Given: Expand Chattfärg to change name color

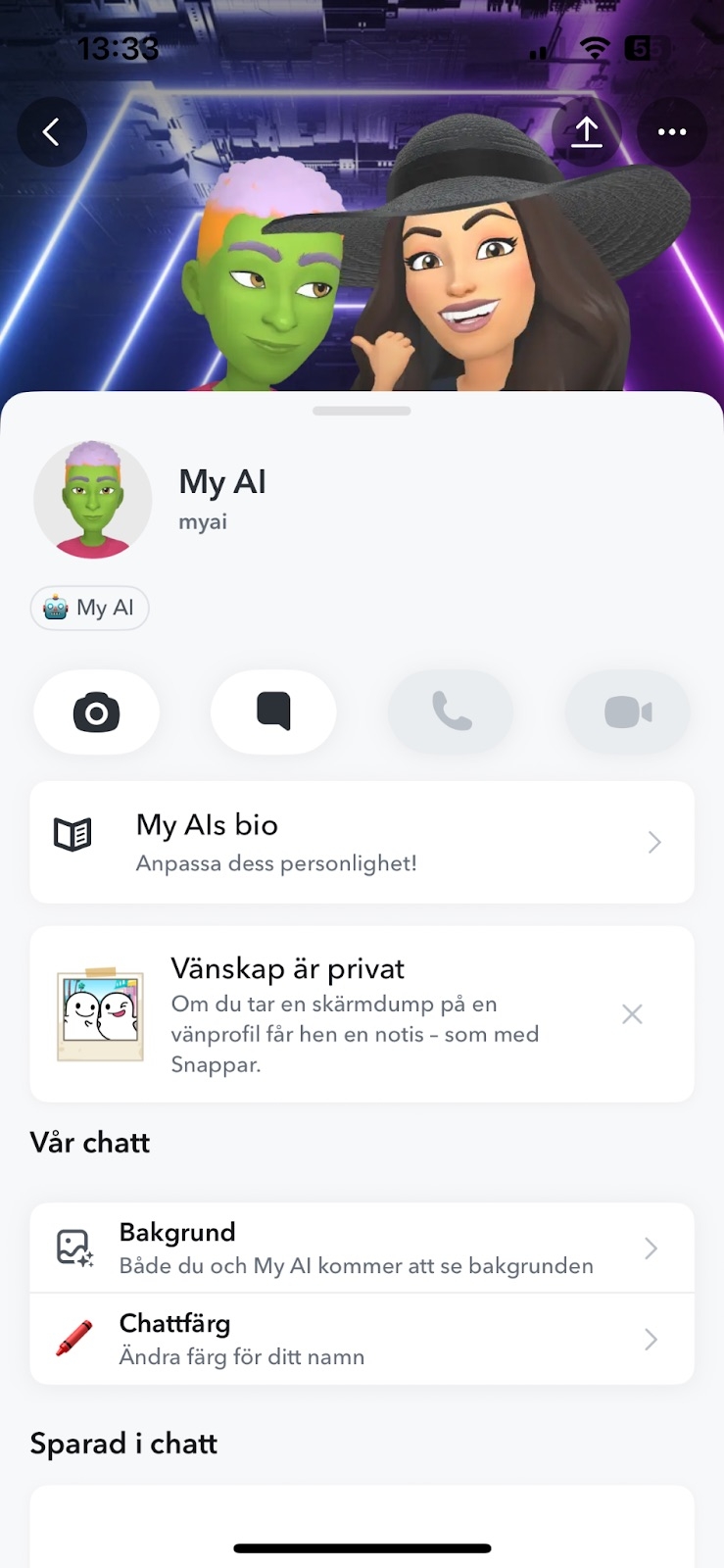Looking at the screenshot, I should (x=650, y=1339).
